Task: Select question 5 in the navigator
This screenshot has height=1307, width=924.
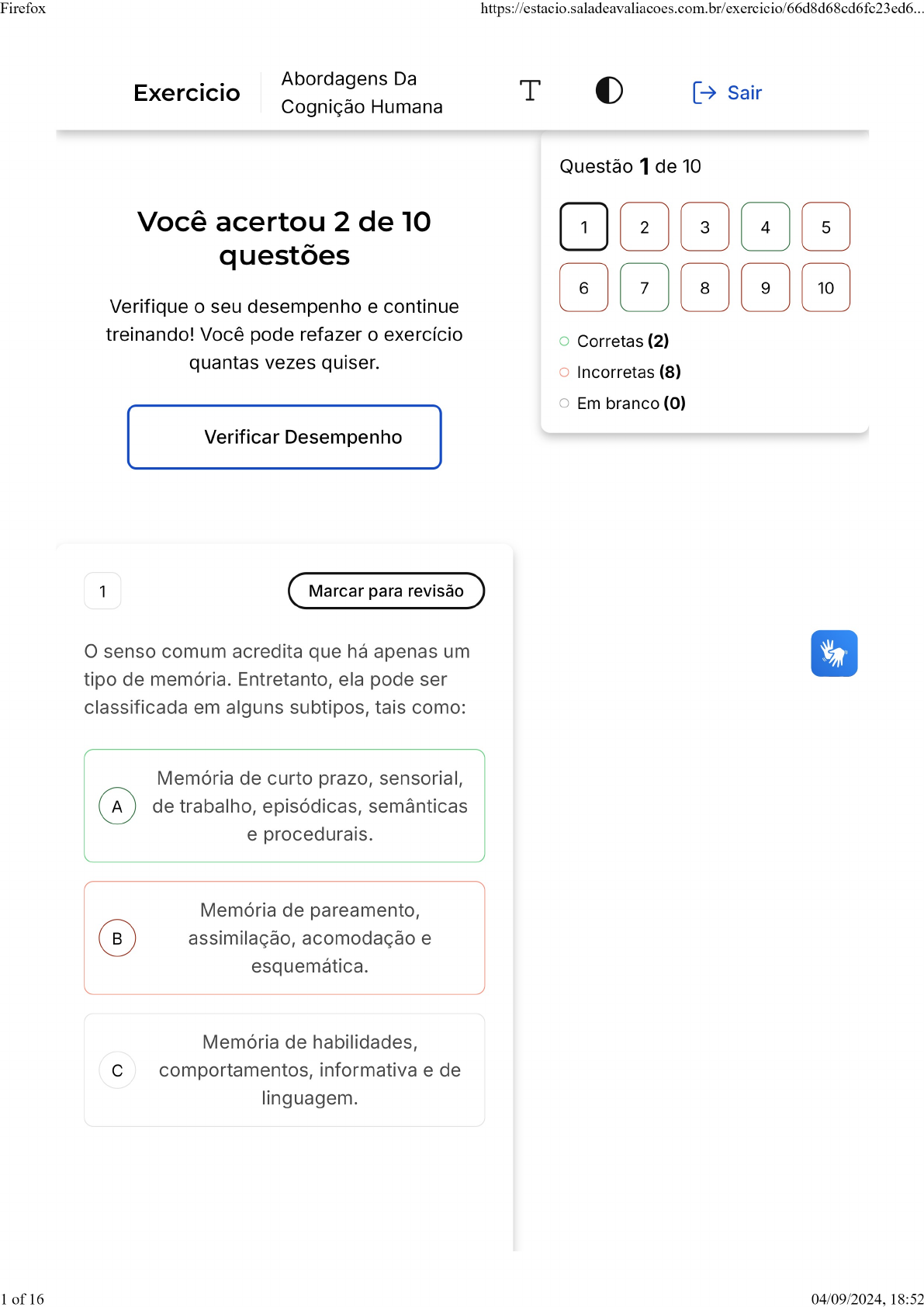Action: tap(825, 227)
